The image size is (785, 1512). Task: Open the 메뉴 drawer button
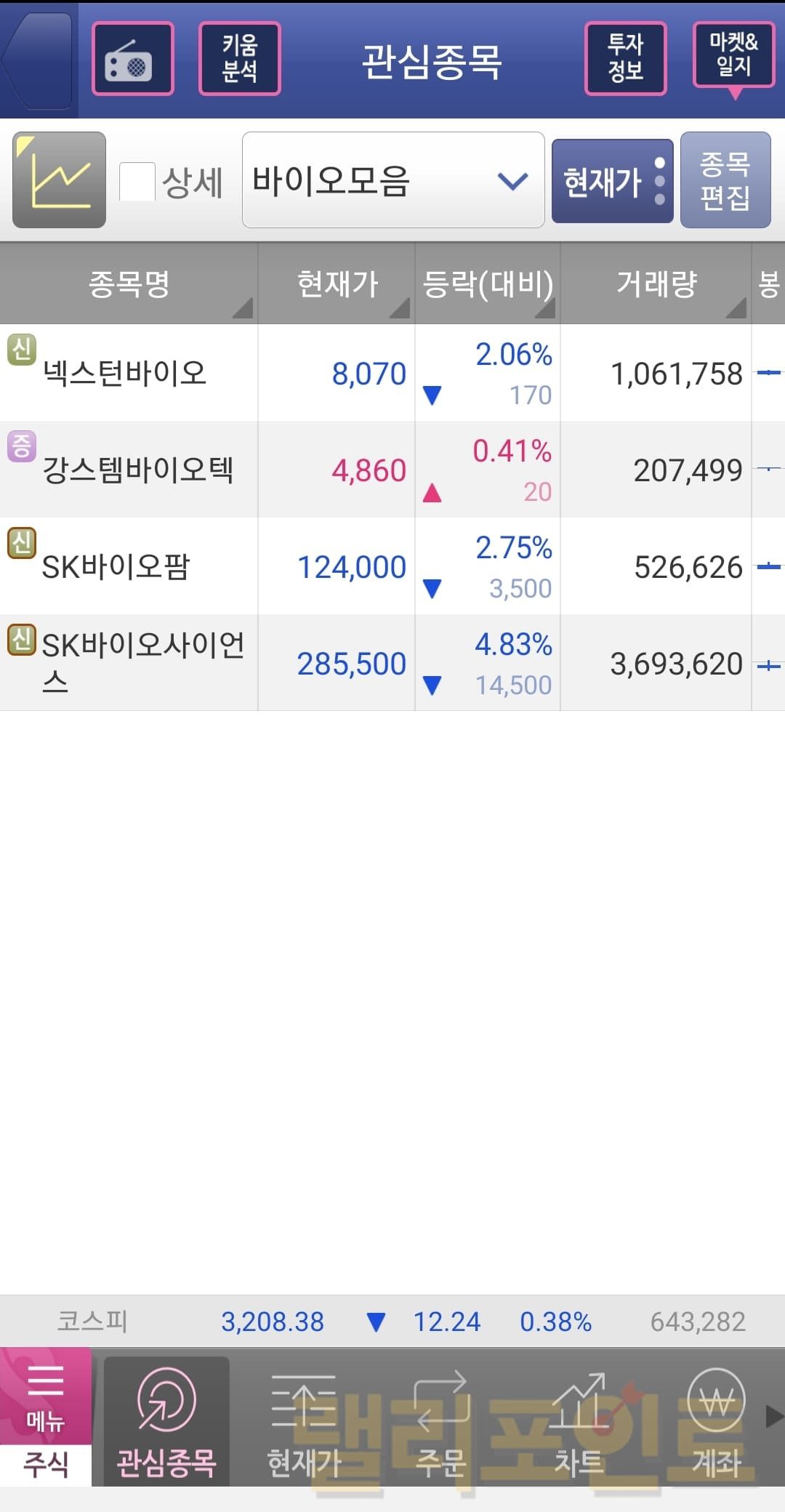45,1396
